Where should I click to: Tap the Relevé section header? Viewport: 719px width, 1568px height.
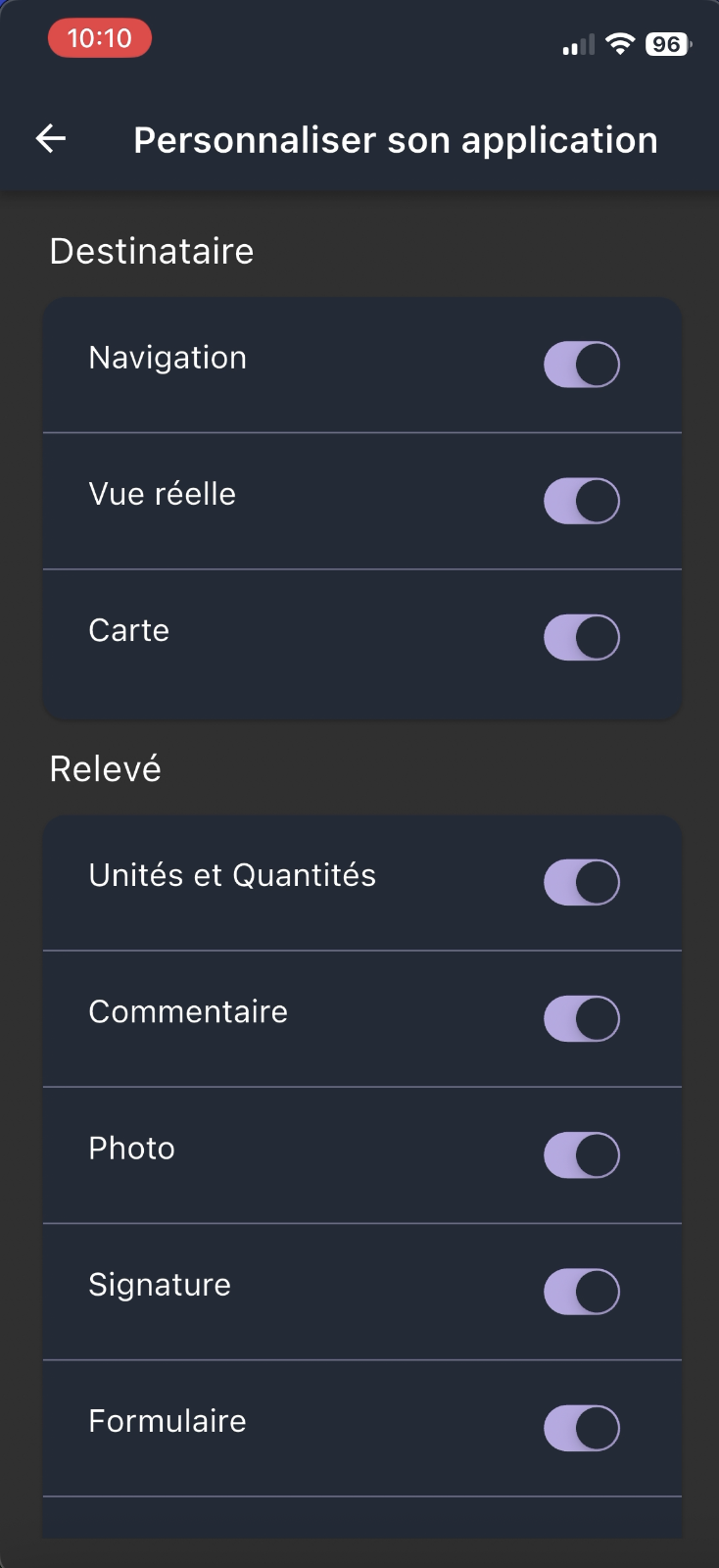[105, 768]
